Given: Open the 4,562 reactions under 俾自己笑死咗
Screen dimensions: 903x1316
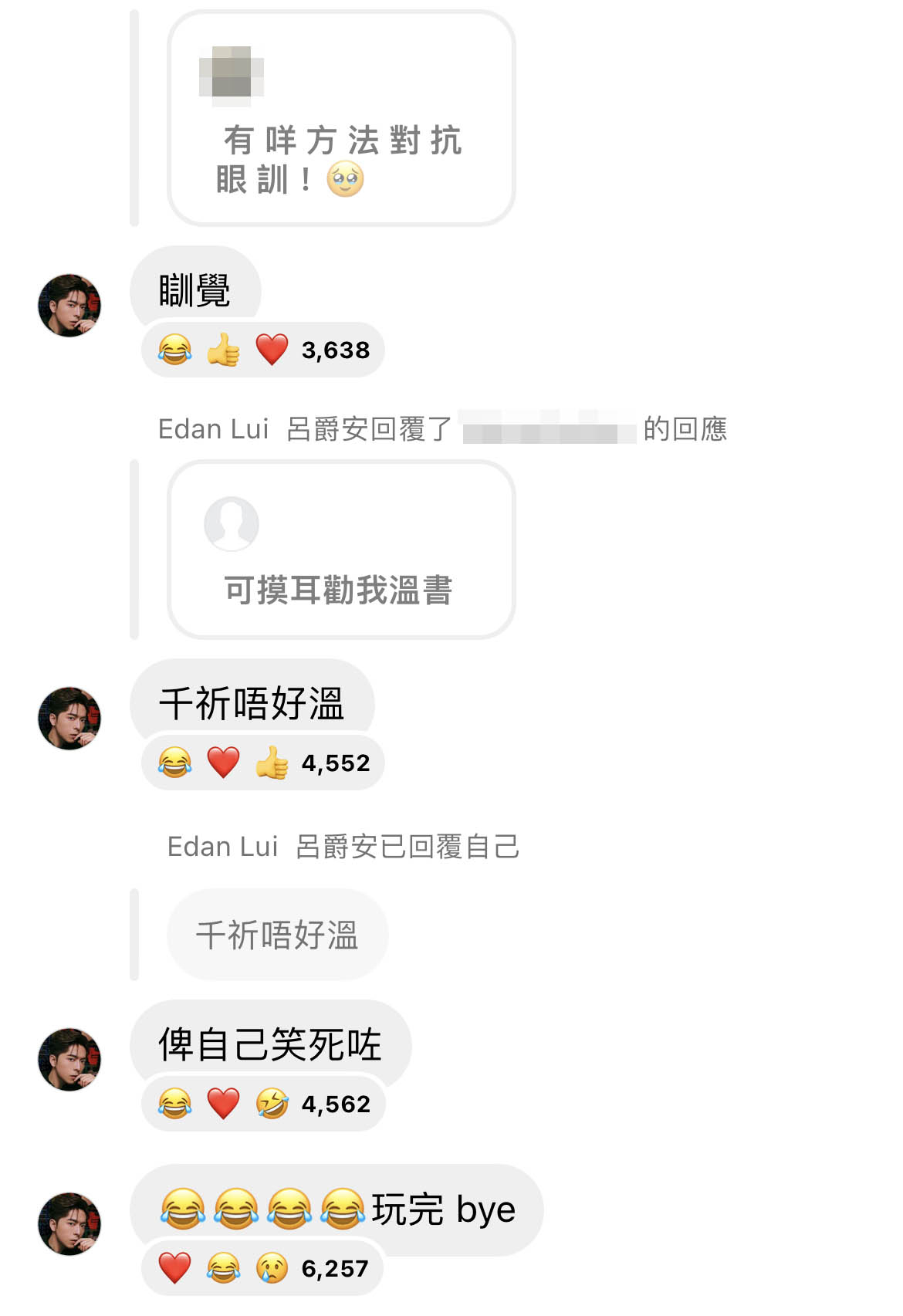Looking at the screenshot, I should tap(263, 1105).
